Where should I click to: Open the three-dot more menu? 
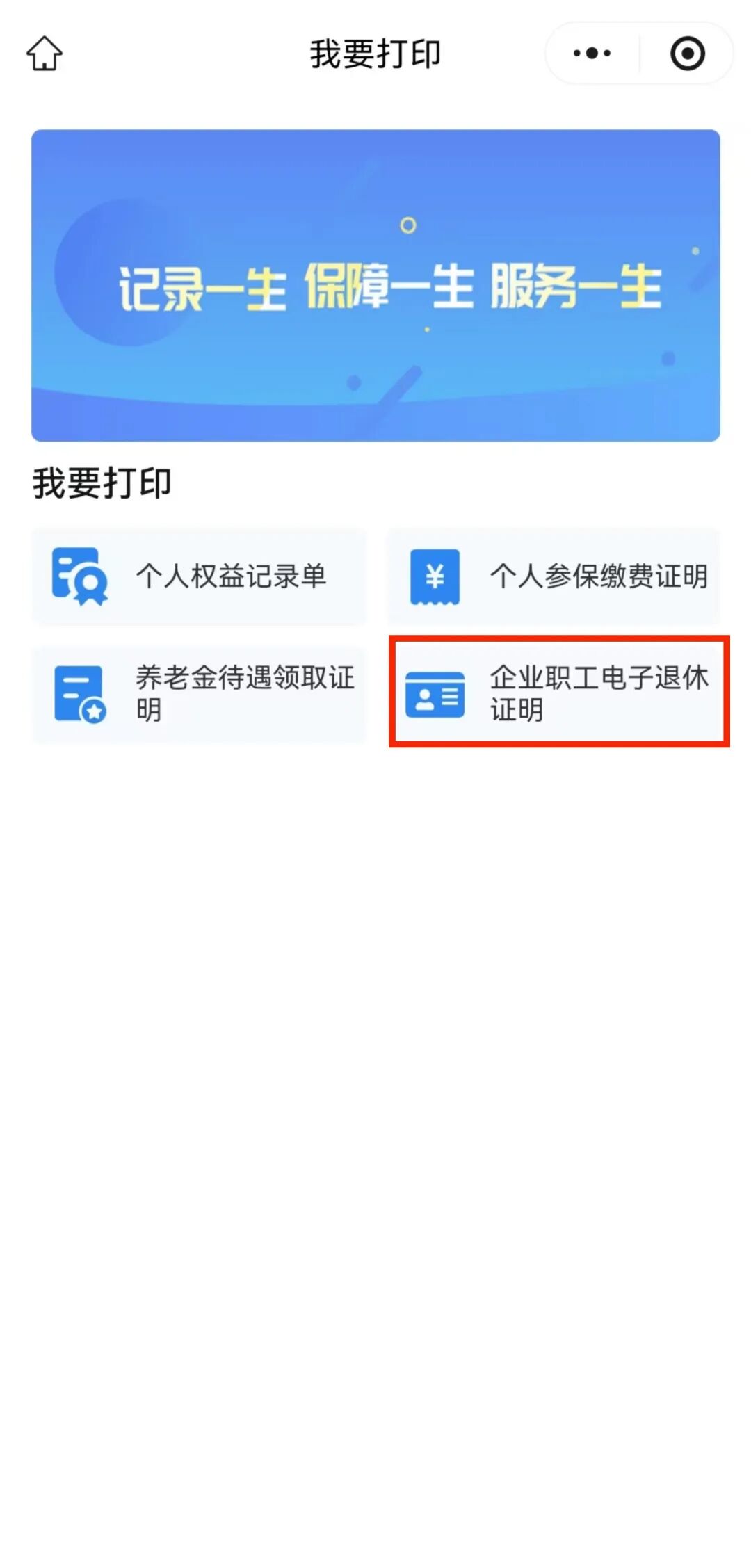tap(592, 54)
